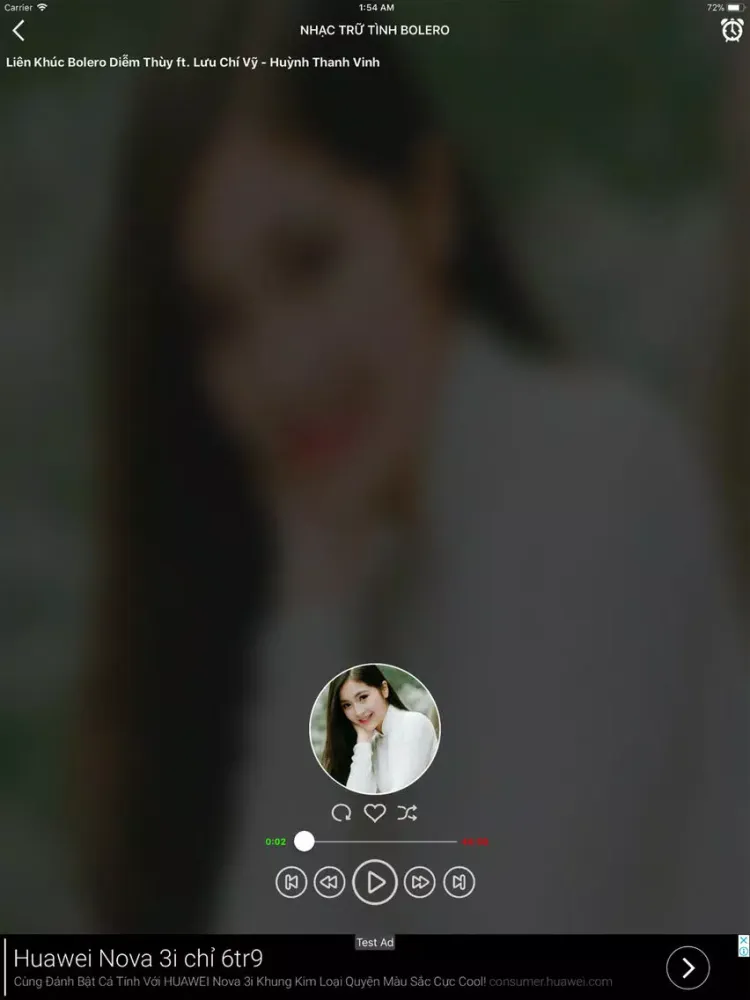Go back using the top-left arrow

(18, 31)
